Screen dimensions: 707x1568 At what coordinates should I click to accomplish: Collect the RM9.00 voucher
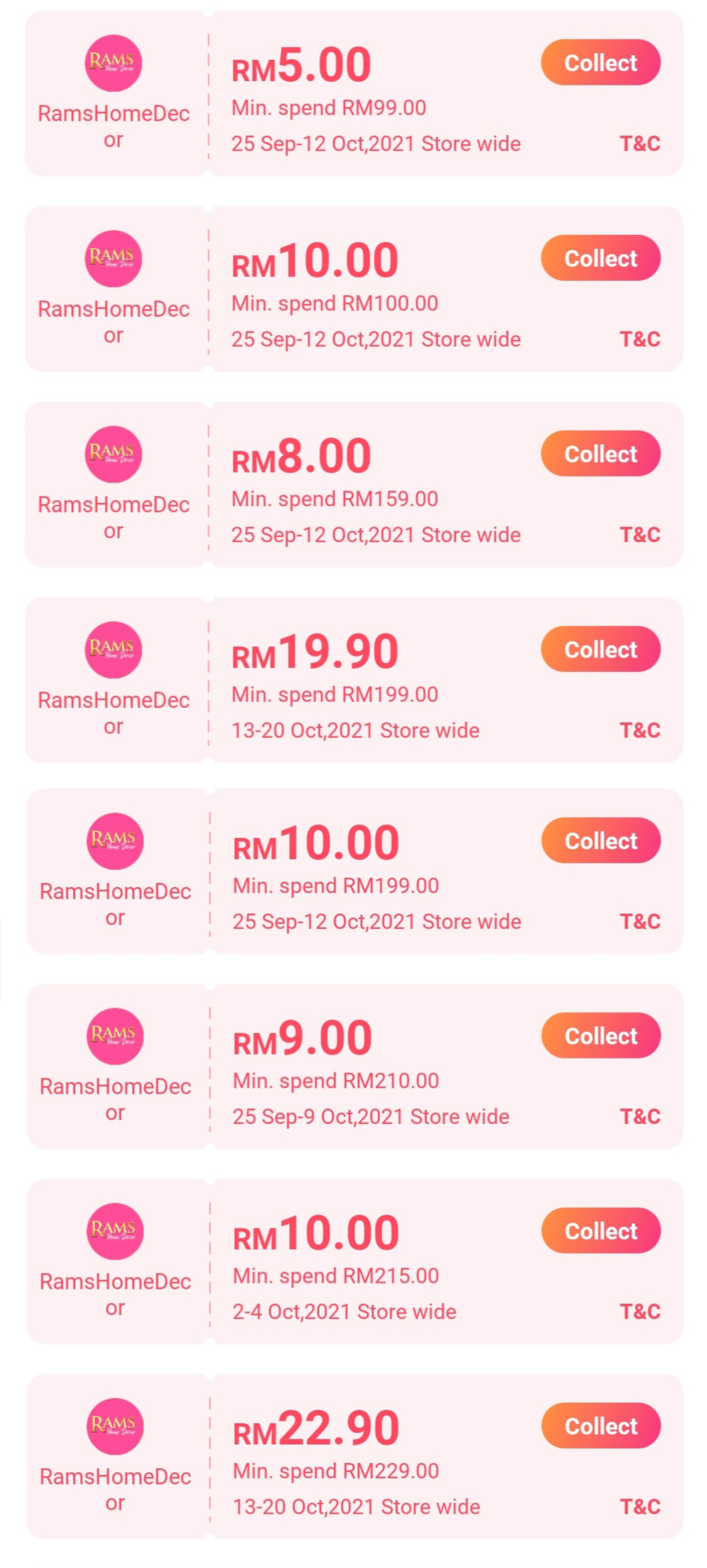point(601,1036)
